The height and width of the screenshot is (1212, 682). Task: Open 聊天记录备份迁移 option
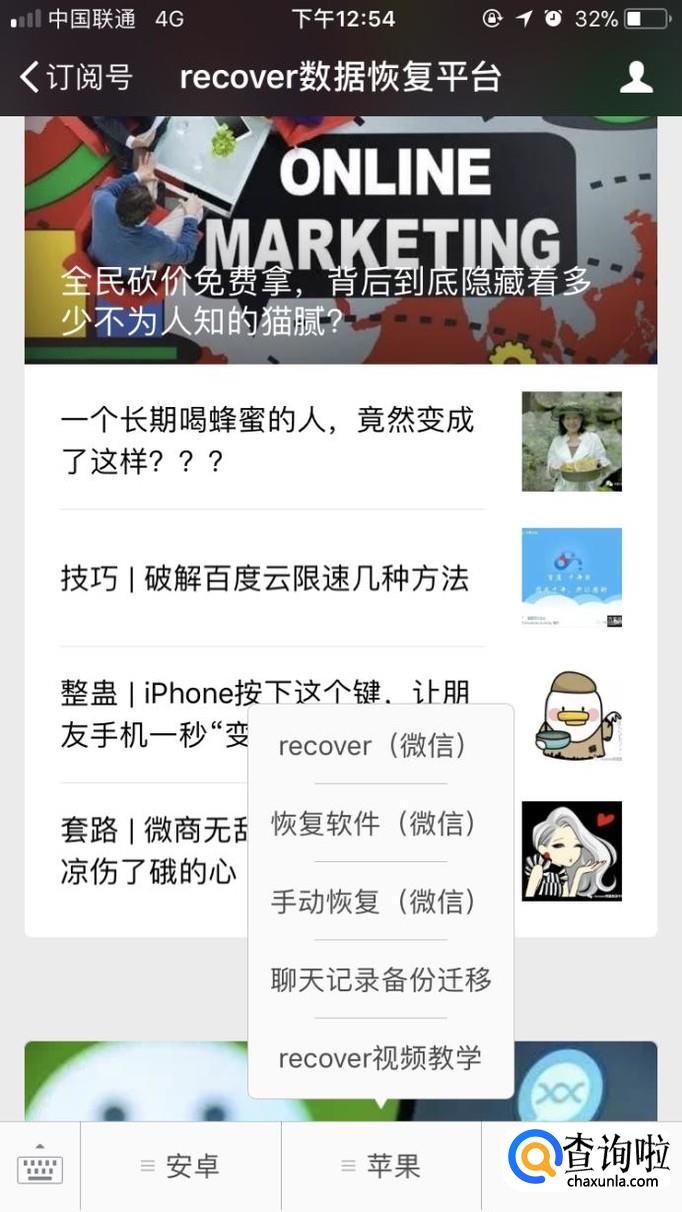(381, 980)
